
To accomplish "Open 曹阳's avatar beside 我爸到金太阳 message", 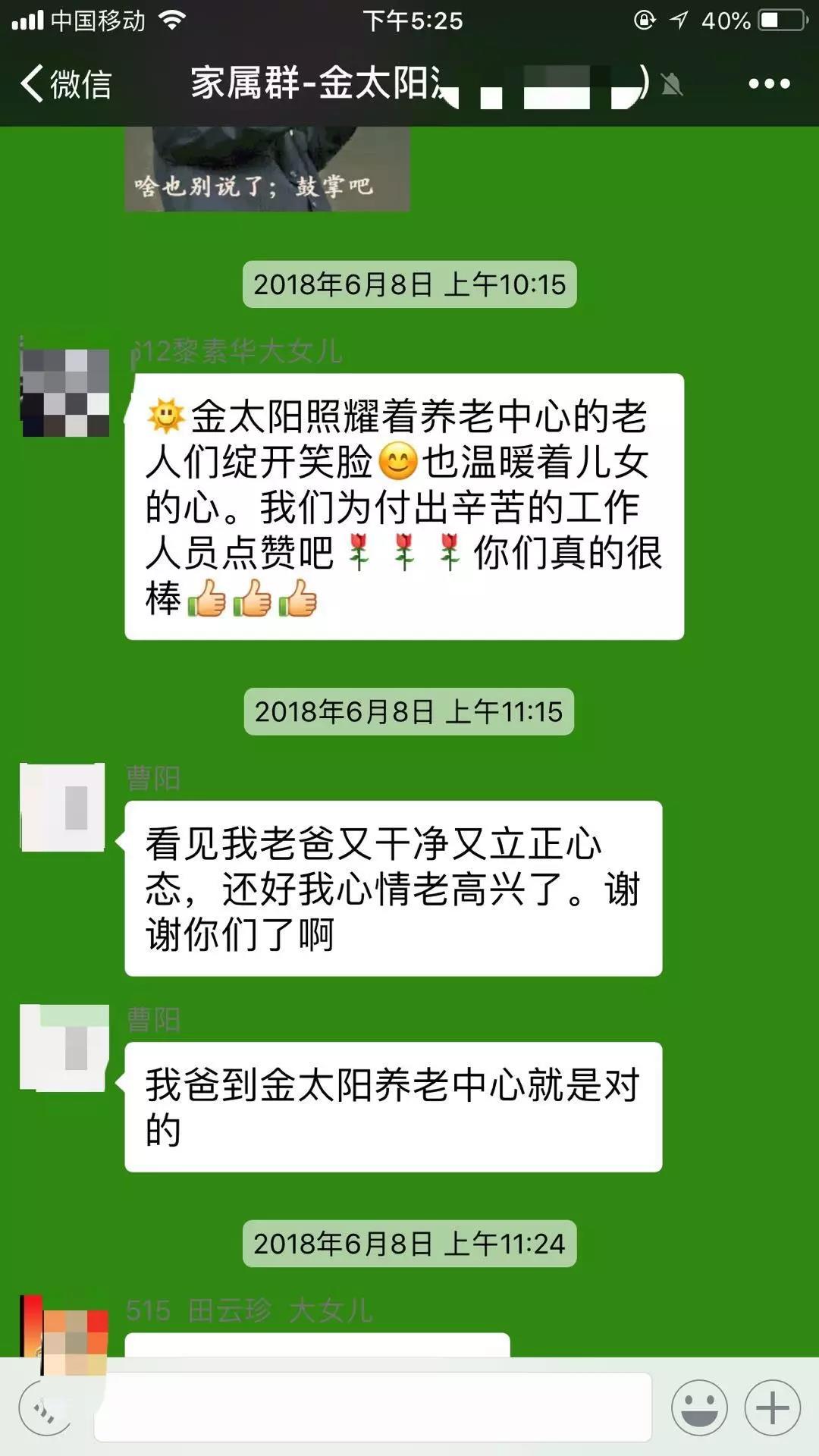I will pos(64,1048).
